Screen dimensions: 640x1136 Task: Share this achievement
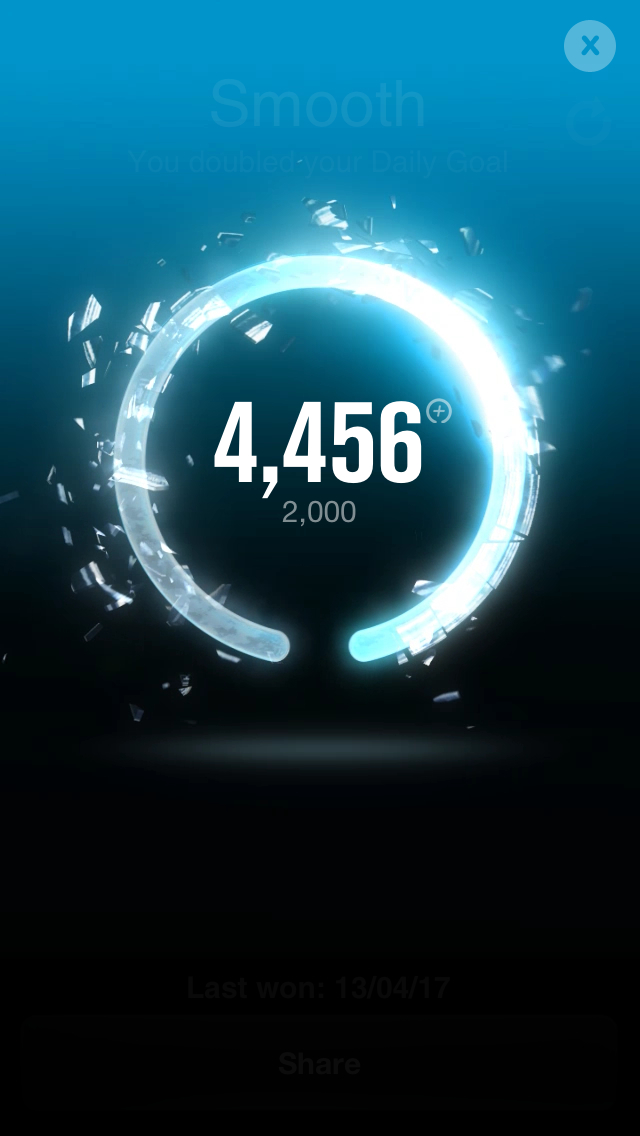[x=319, y=1063]
